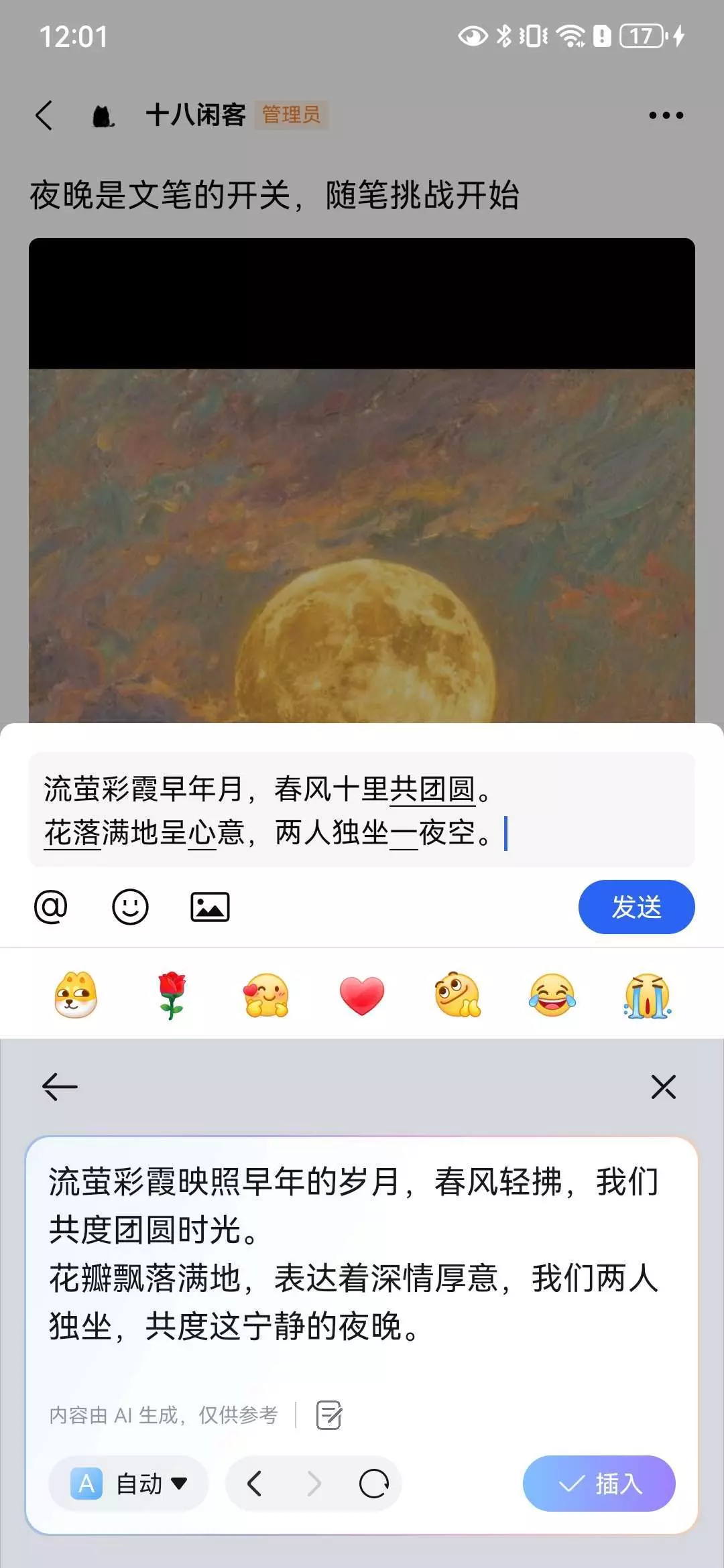Insert the red heart emoji
The image size is (724, 1568).
(x=362, y=996)
